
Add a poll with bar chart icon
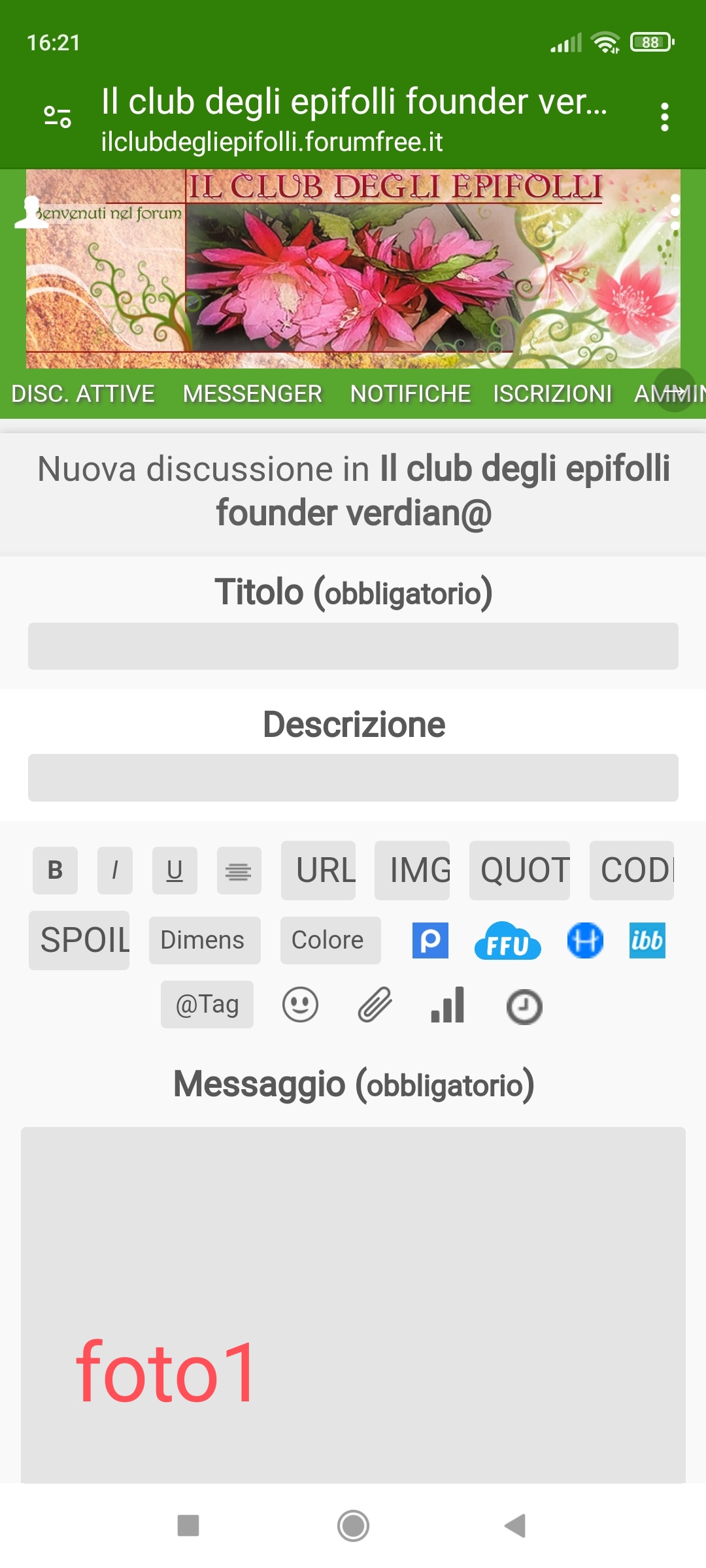[448, 1005]
